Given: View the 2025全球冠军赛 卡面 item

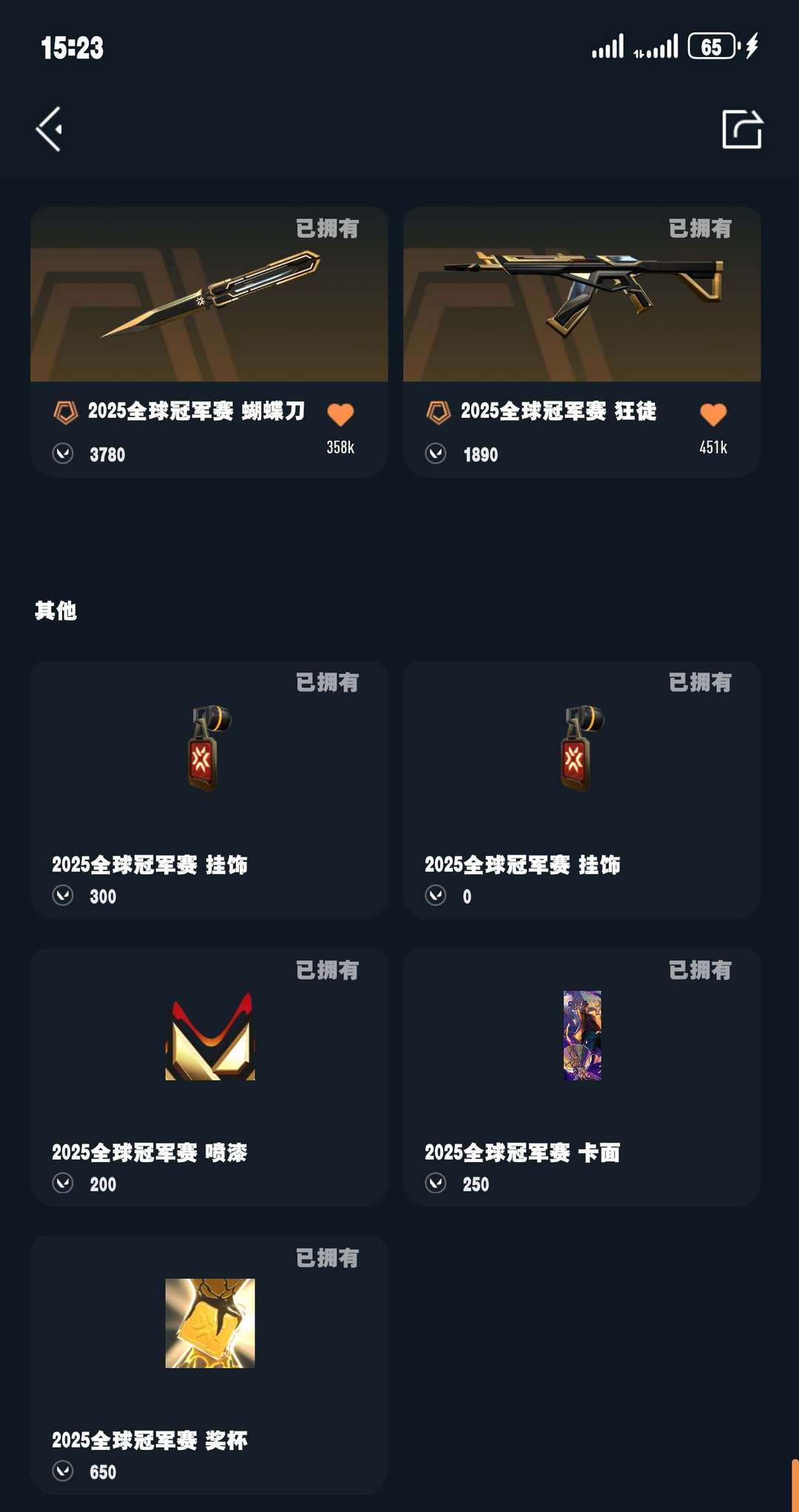Looking at the screenshot, I should 581,1076.
